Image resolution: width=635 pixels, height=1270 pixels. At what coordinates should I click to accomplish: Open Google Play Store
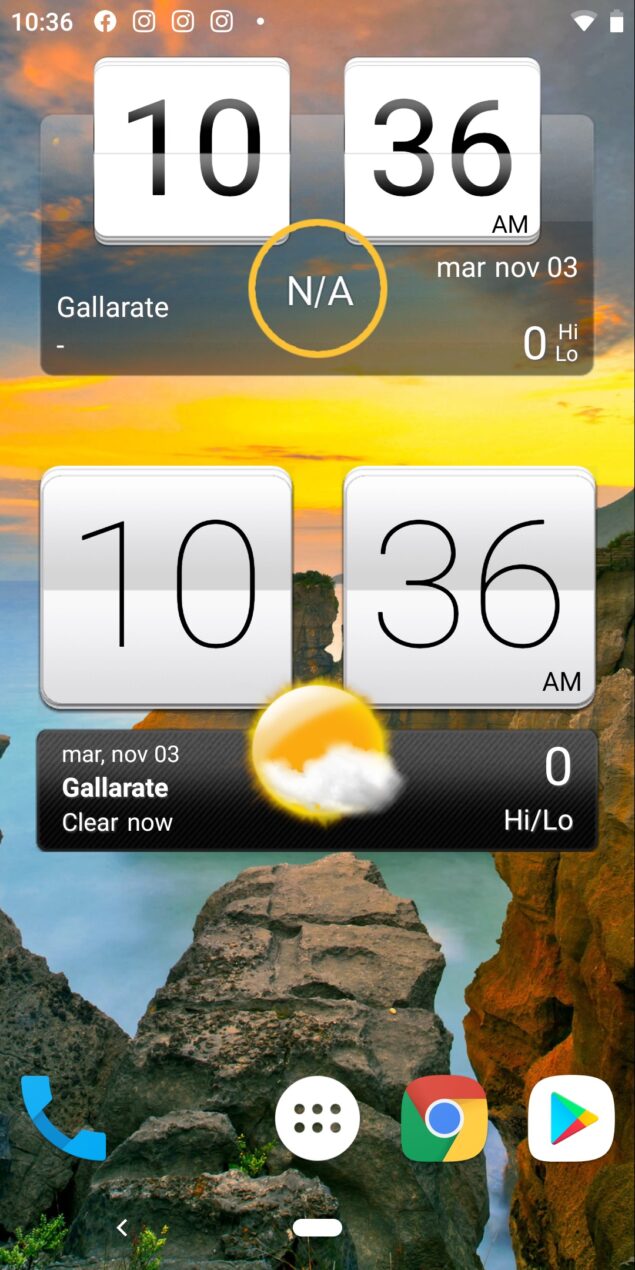click(x=571, y=1118)
